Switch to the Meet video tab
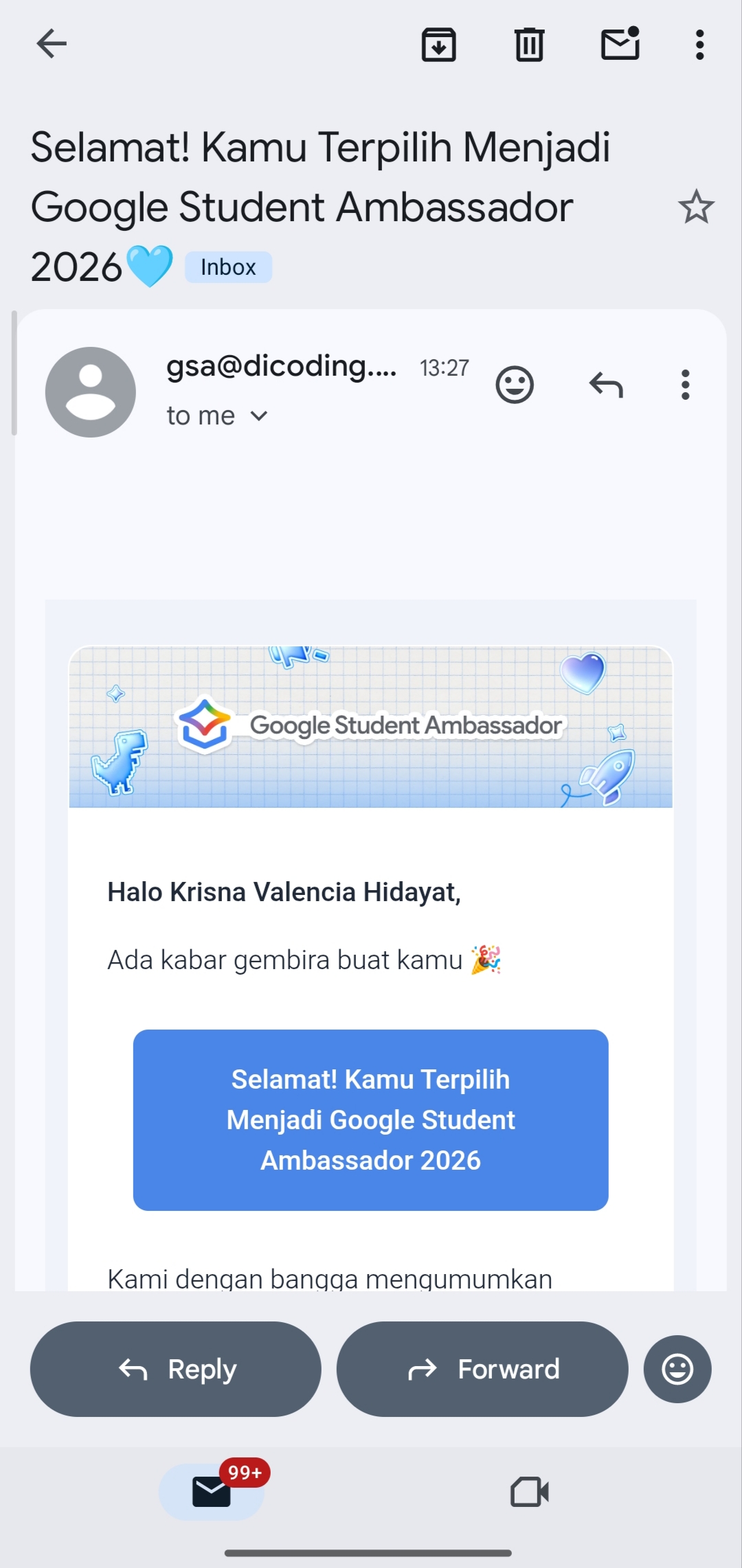742x1568 pixels. pos(530,1491)
